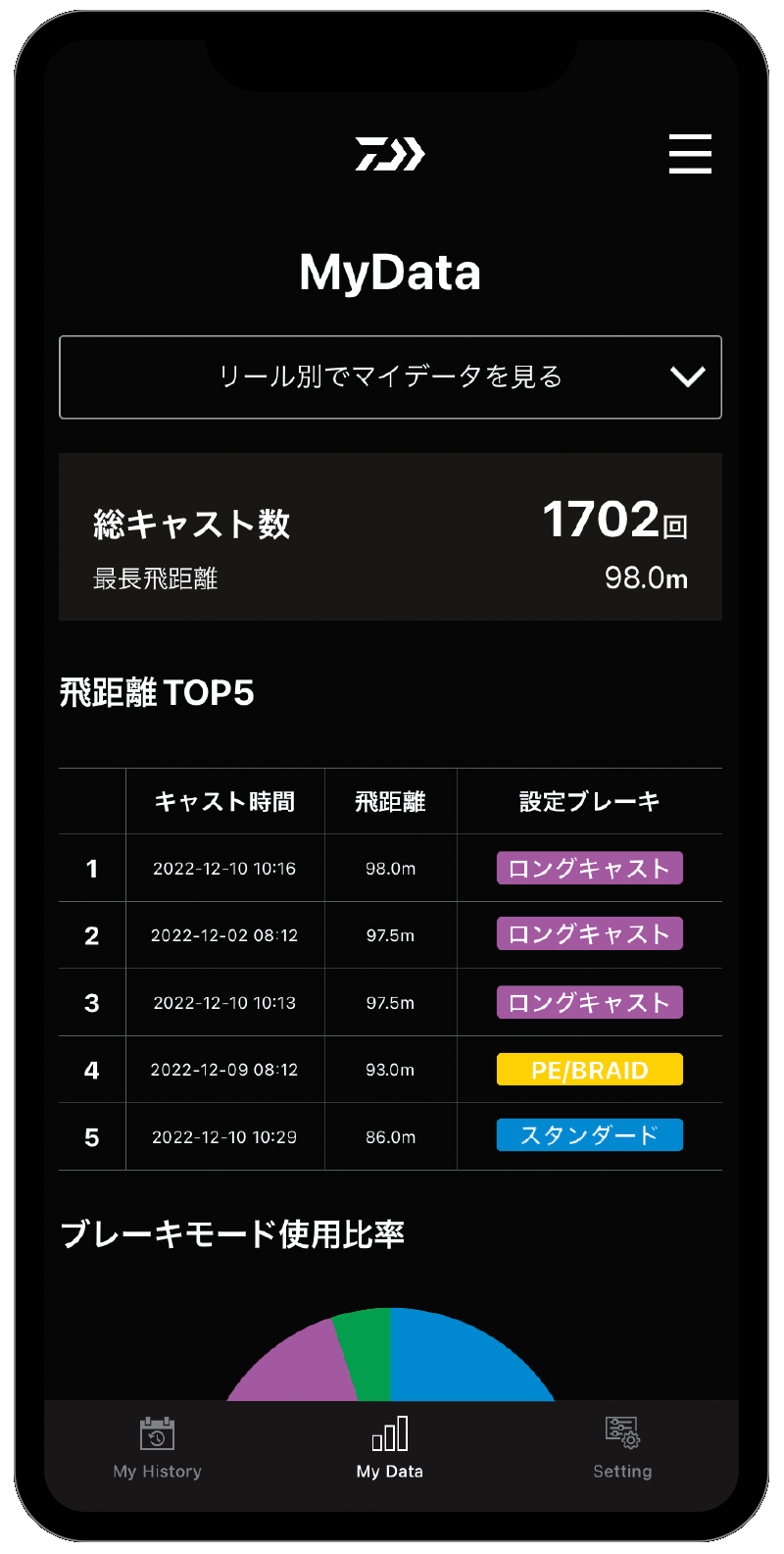Viewport: 784px width, 1554px height.
Task: Go to the Setting tab
Action: 622,1447
